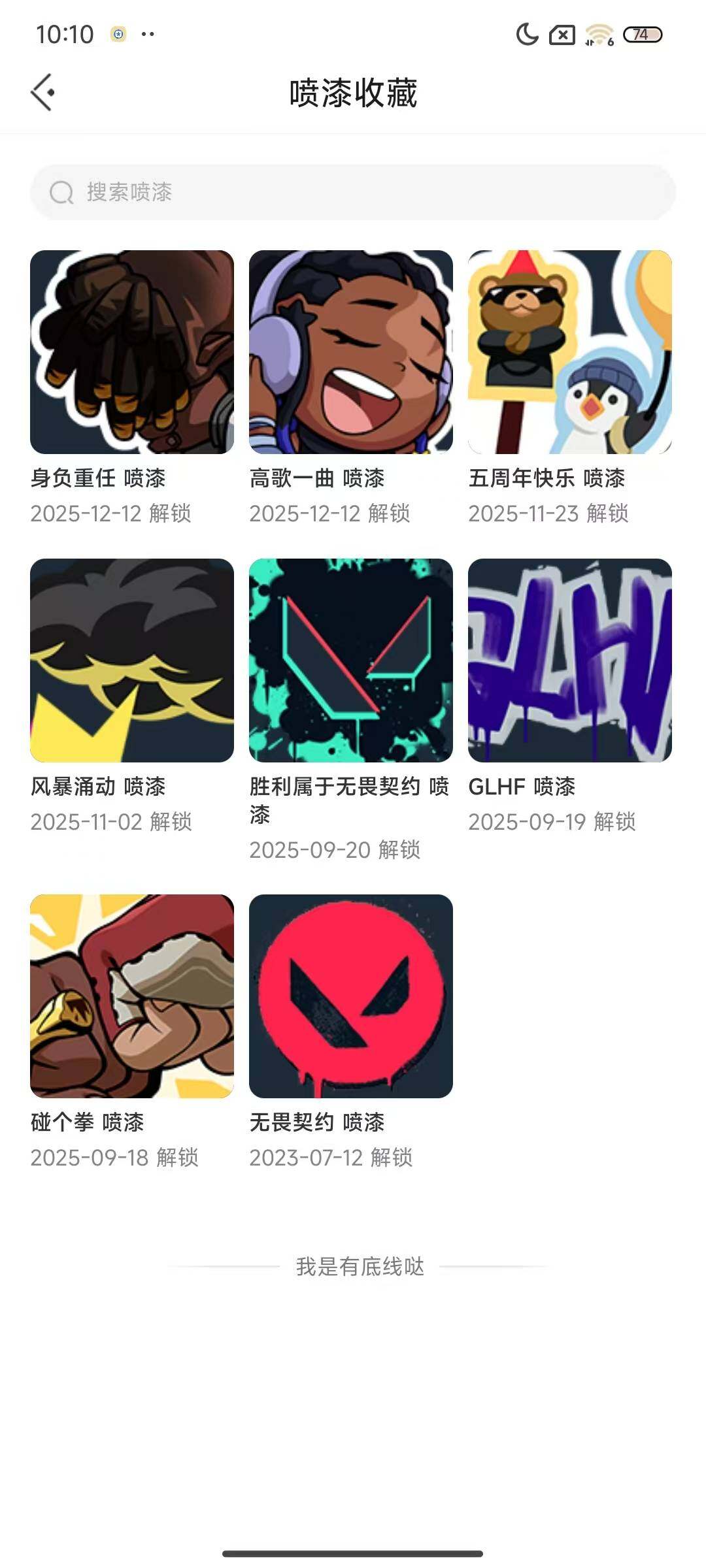This screenshot has height=1568, width=706.
Task: Open the 风暴涌动 spray thumbnail
Action: click(131, 662)
